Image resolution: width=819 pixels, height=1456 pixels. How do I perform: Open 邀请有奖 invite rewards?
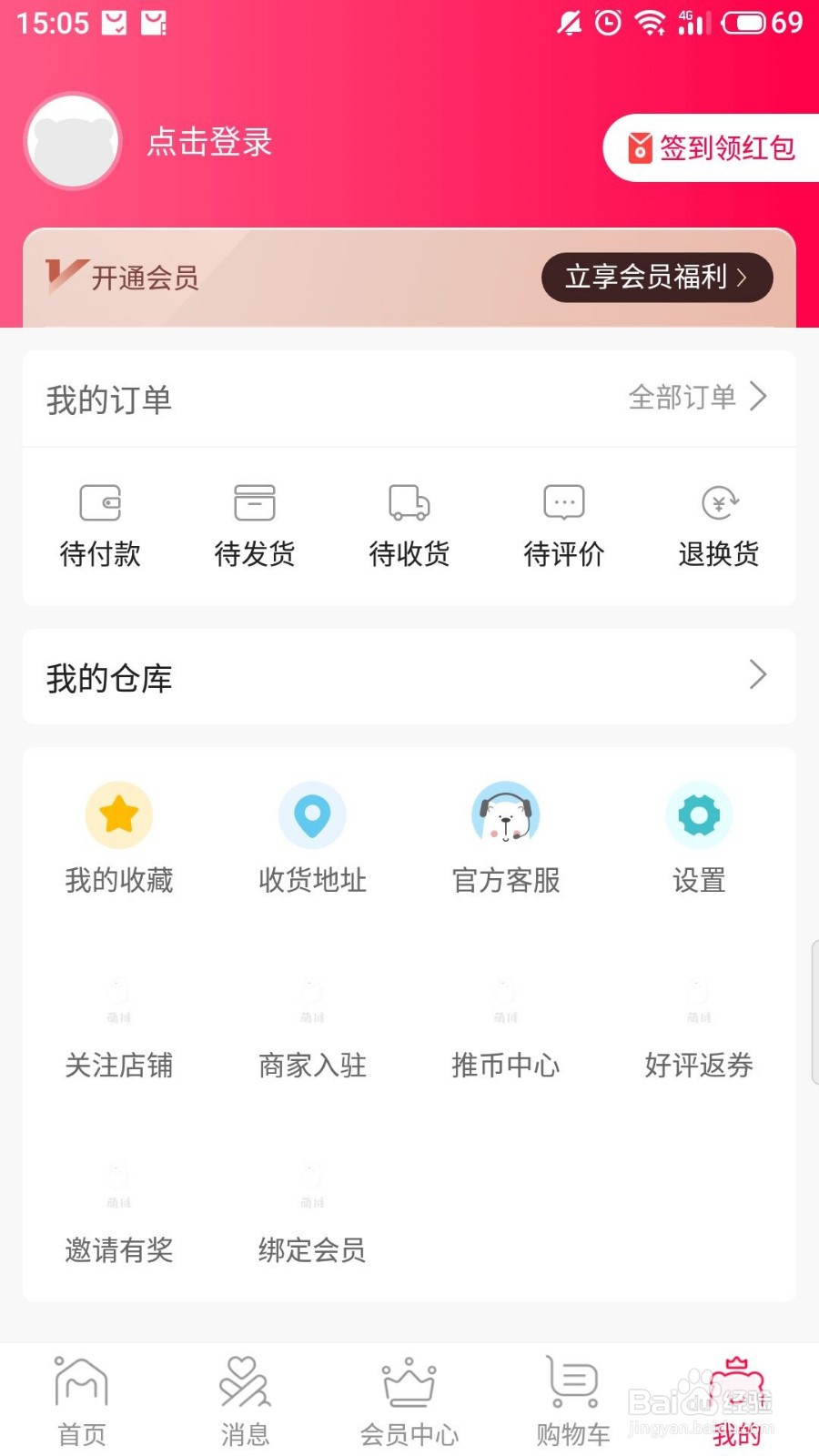tap(119, 1215)
